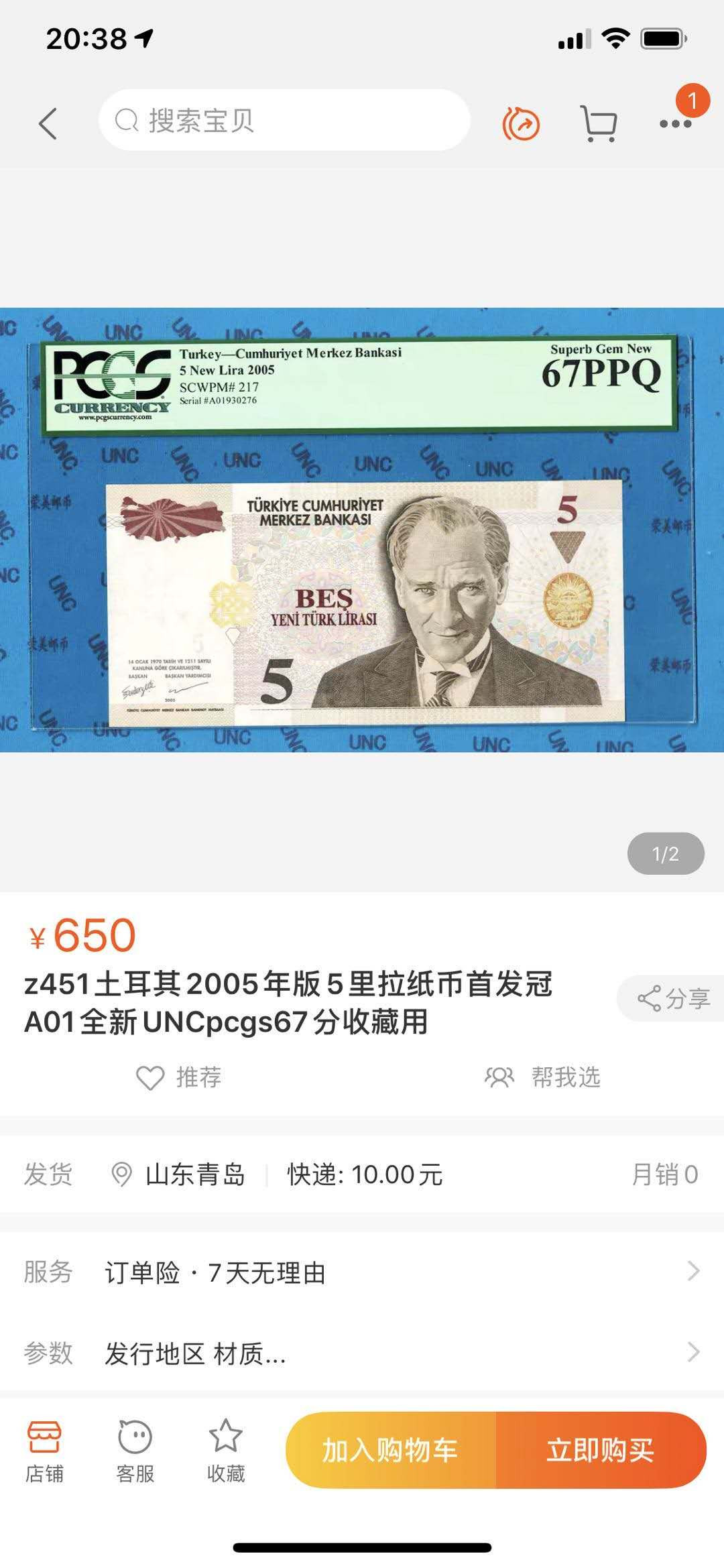Tap the orange share/scan icon beside search bar

(522, 124)
